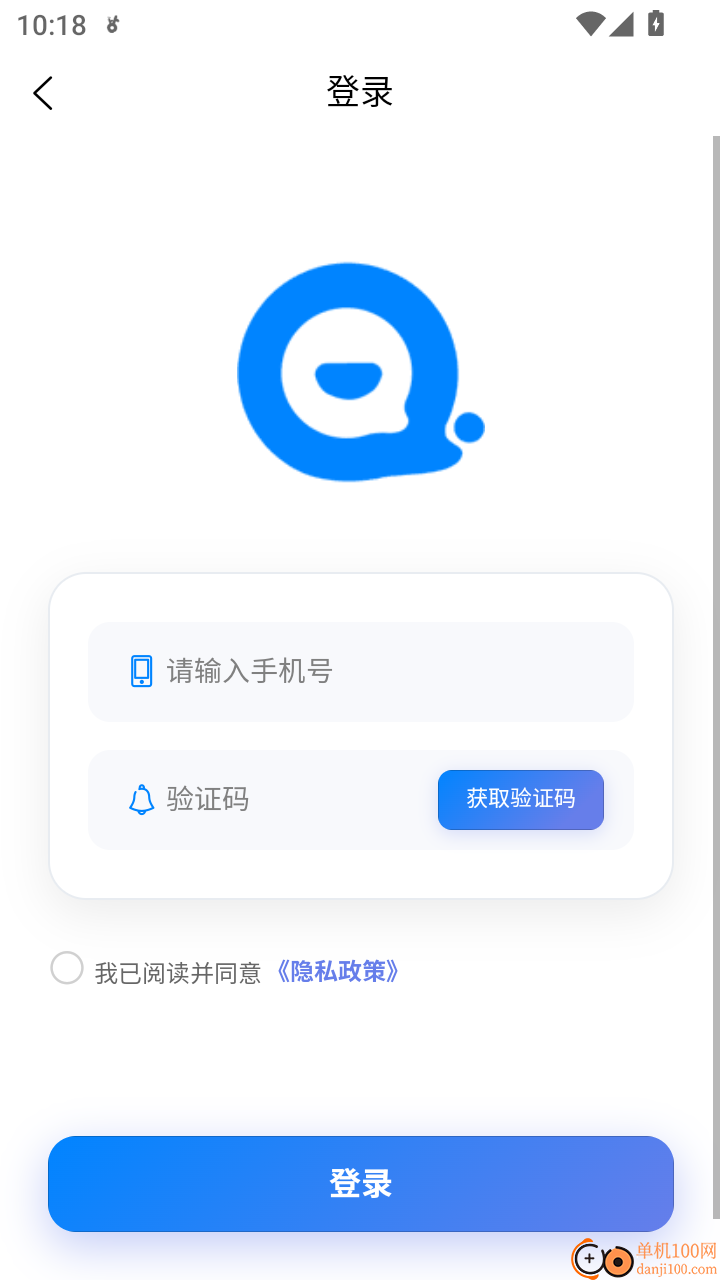720x1280 pixels.
Task: Toggle the privacy consent selector
Action: 66,967
